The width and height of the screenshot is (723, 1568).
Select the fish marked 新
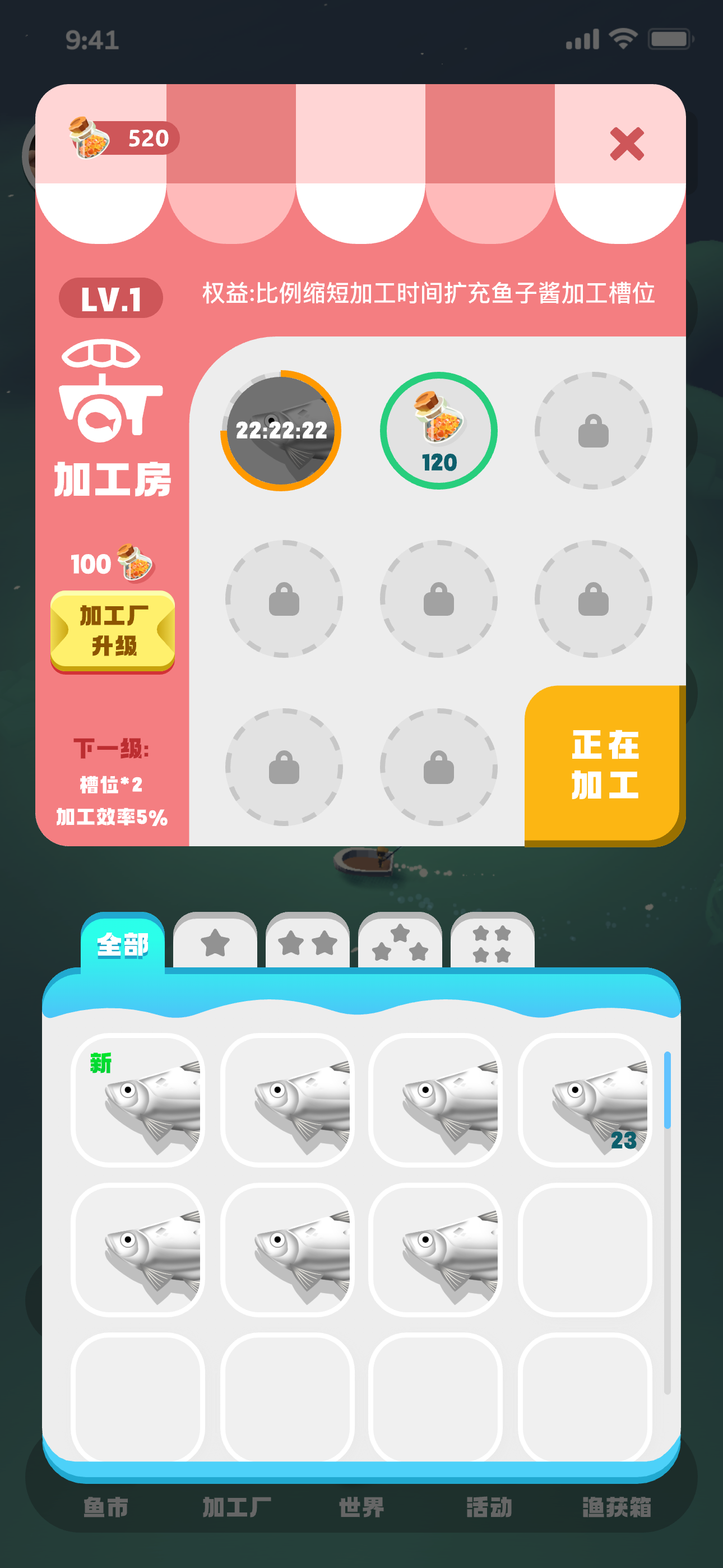[x=138, y=1099]
